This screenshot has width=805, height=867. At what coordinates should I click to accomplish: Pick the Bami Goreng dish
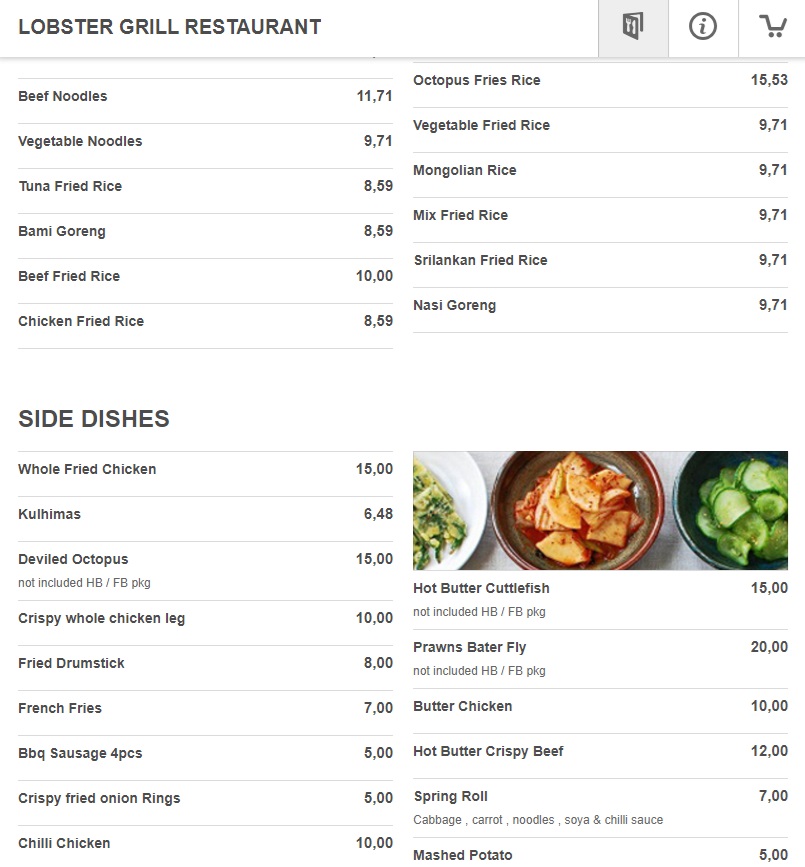(62, 232)
